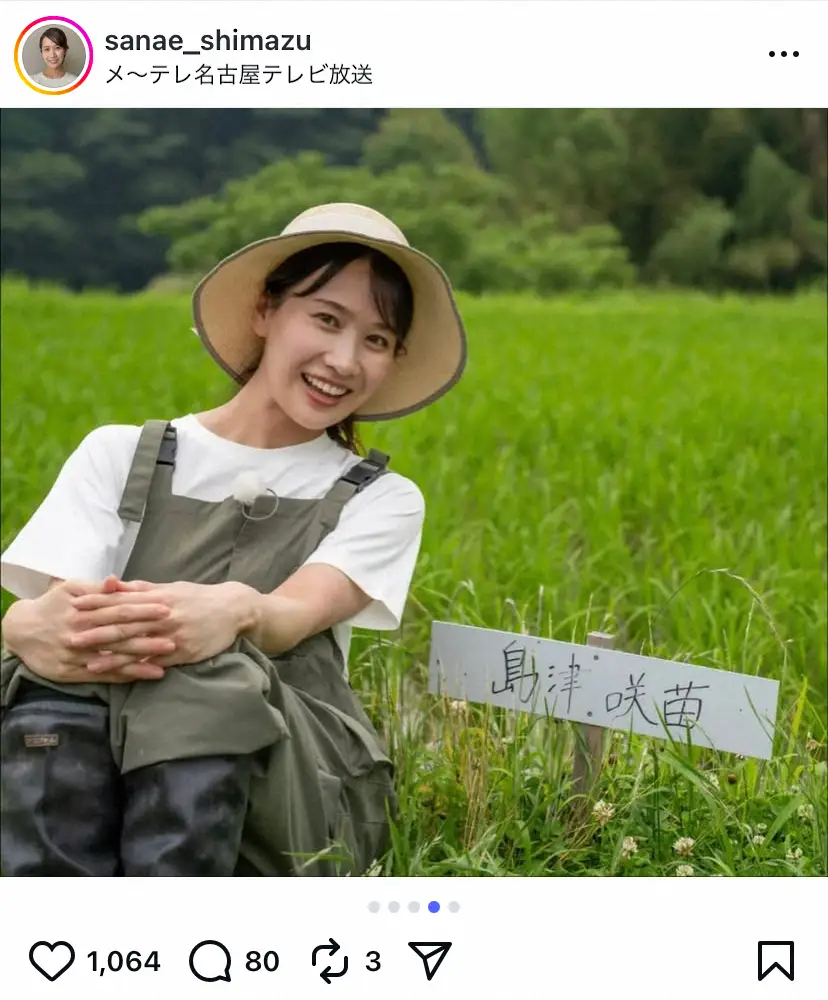Repost this post using the arrows icon
Screen dimensions: 828x1000
(330, 962)
